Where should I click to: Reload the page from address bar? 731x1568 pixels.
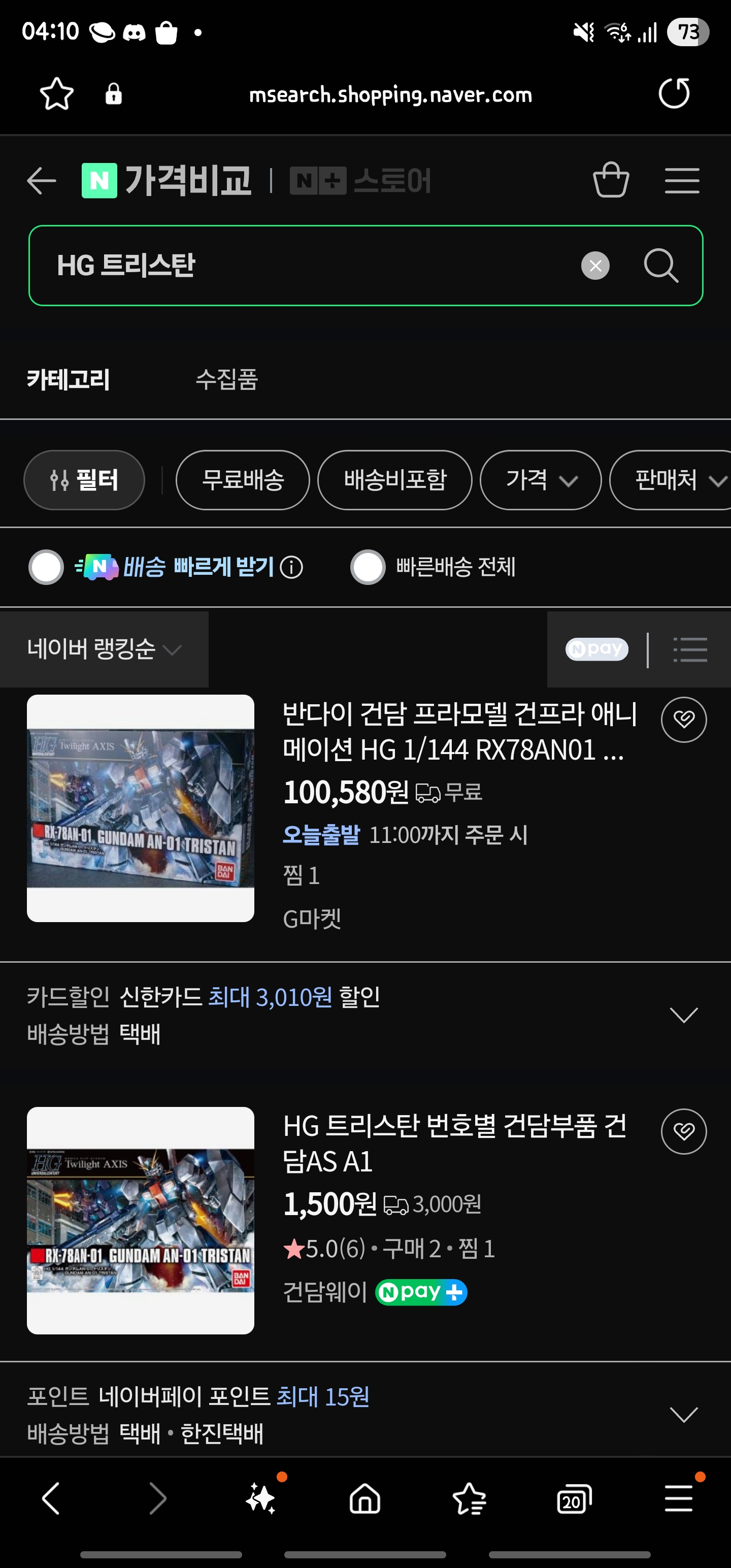tap(674, 94)
